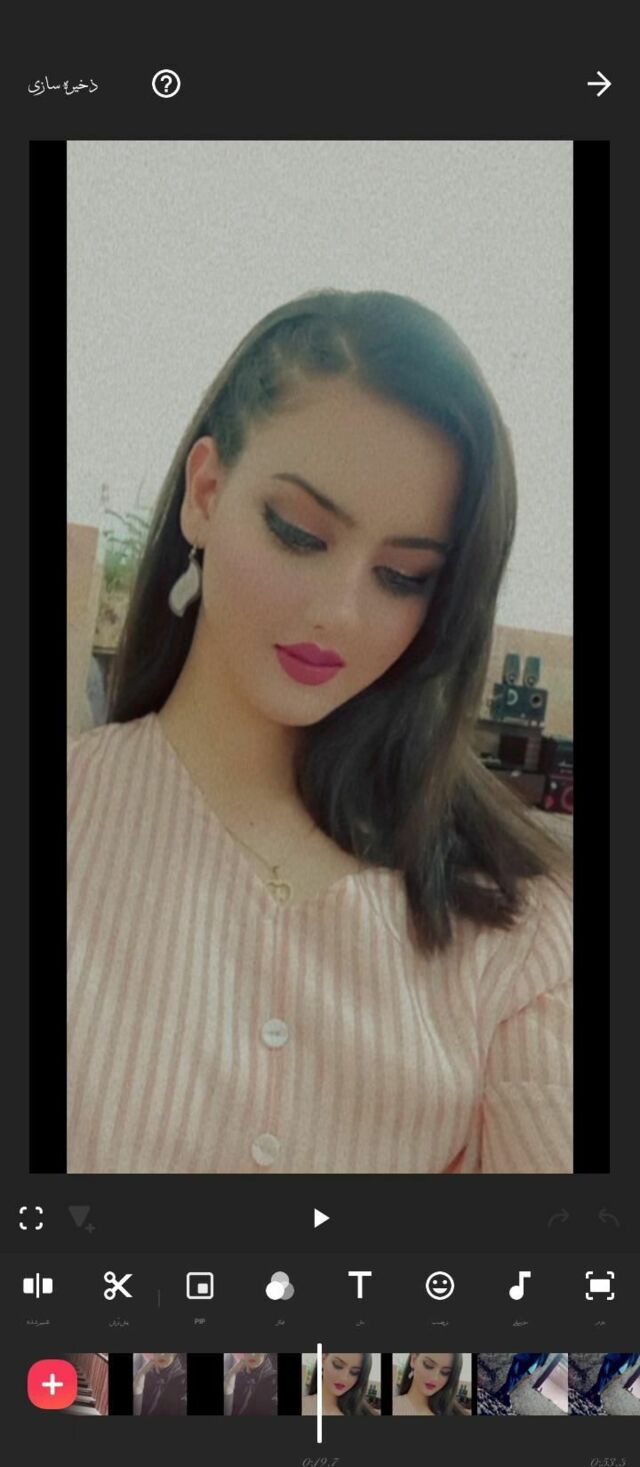Tap the arrow at the top corner
This screenshot has width=640, height=1467.
point(598,84)
